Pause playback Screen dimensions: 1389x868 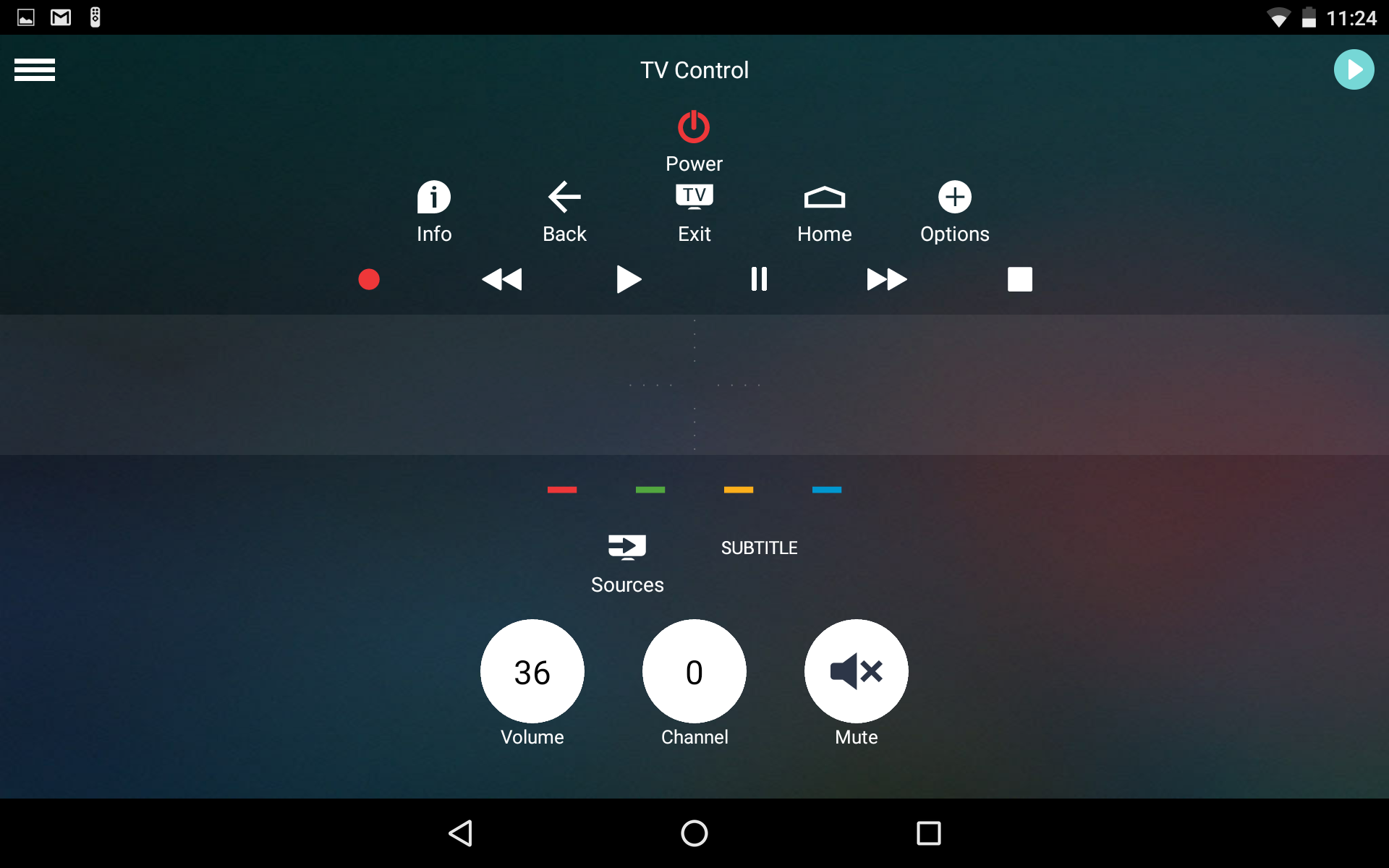(x=759, y=279)
